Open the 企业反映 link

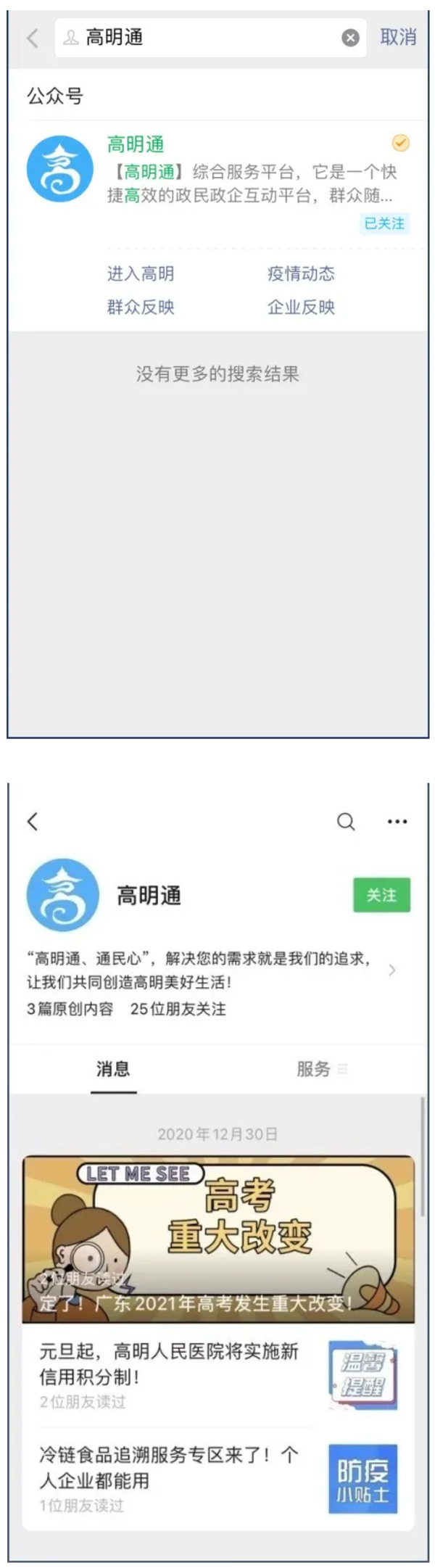pyautogui.click(x=301, y=307)
